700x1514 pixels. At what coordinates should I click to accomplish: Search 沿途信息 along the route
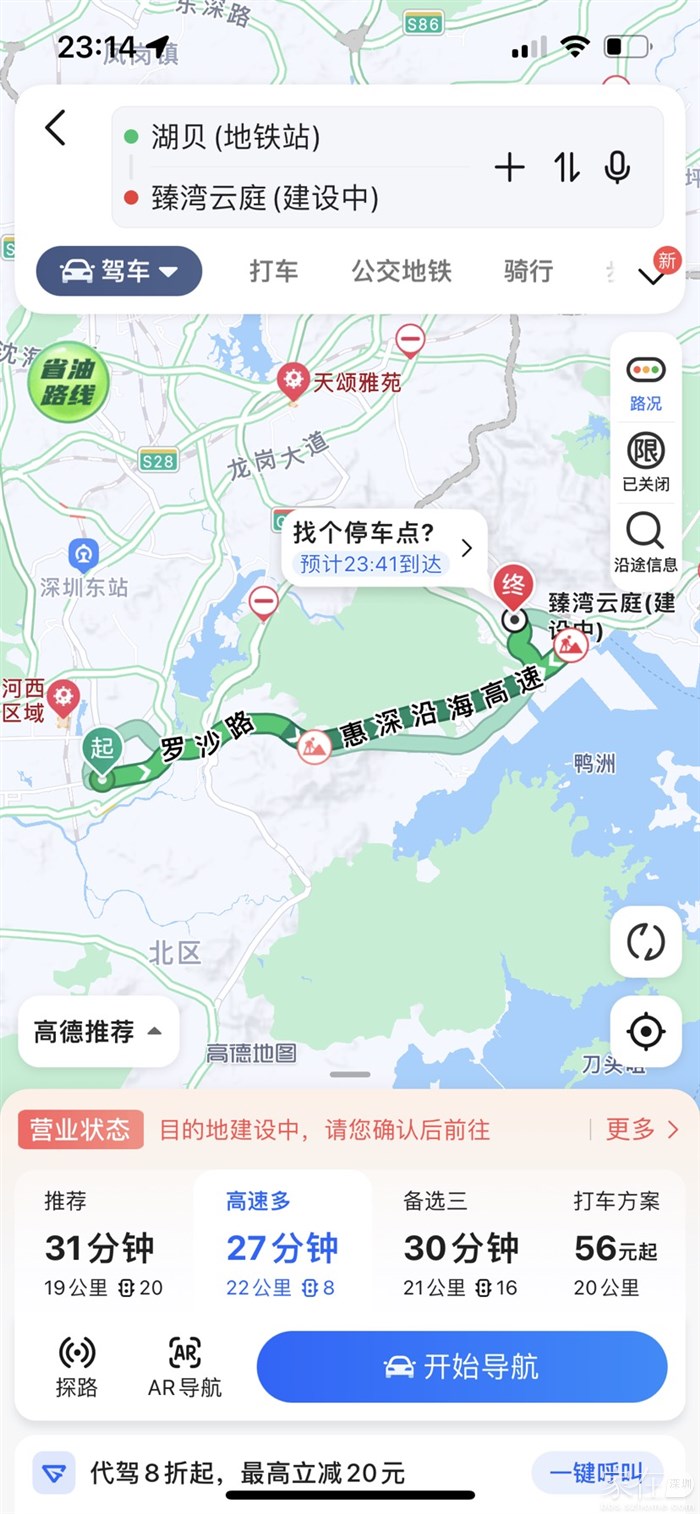pyautogui.click(x=645, y=541)
